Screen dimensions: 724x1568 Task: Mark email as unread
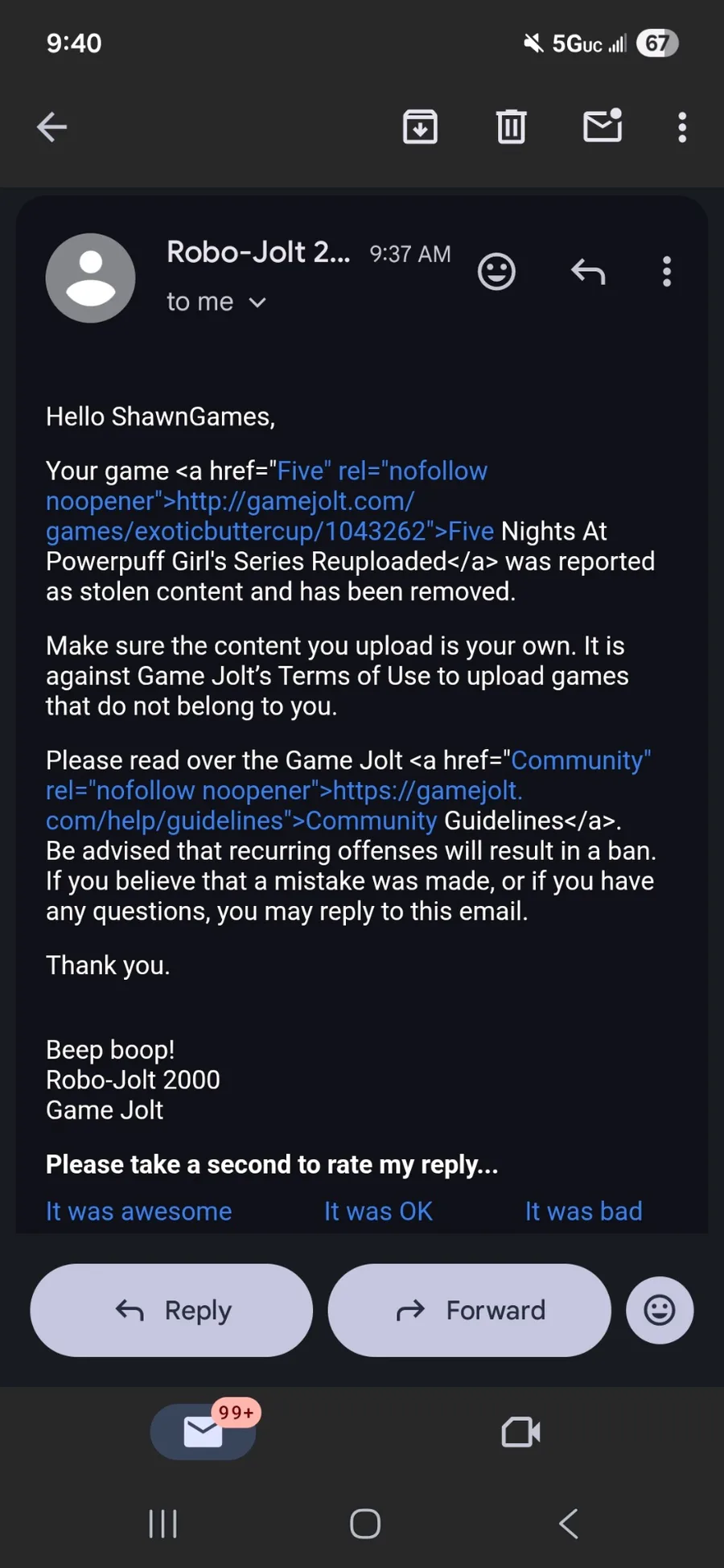point(603,126)
